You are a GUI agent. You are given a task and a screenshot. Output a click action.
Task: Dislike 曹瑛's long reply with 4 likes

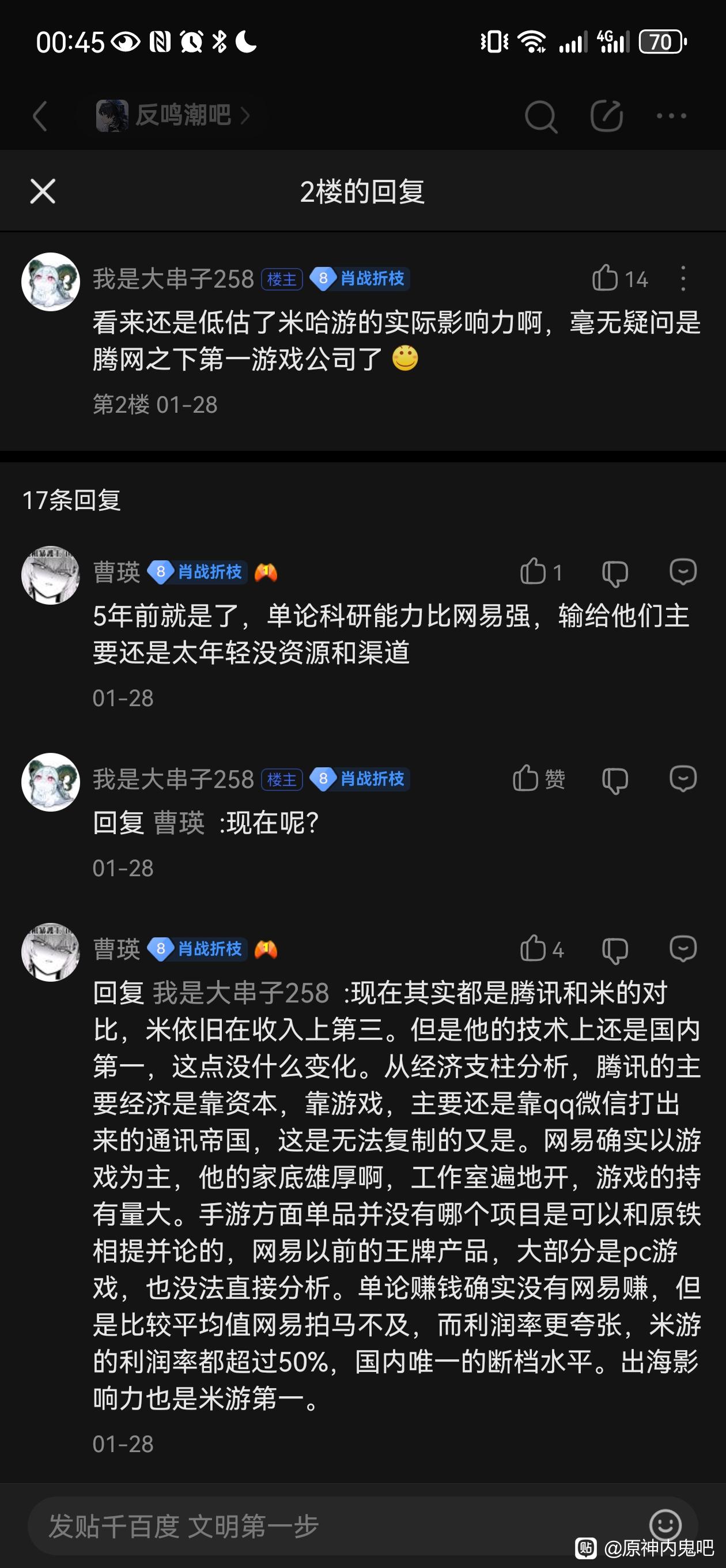(615, 949)
